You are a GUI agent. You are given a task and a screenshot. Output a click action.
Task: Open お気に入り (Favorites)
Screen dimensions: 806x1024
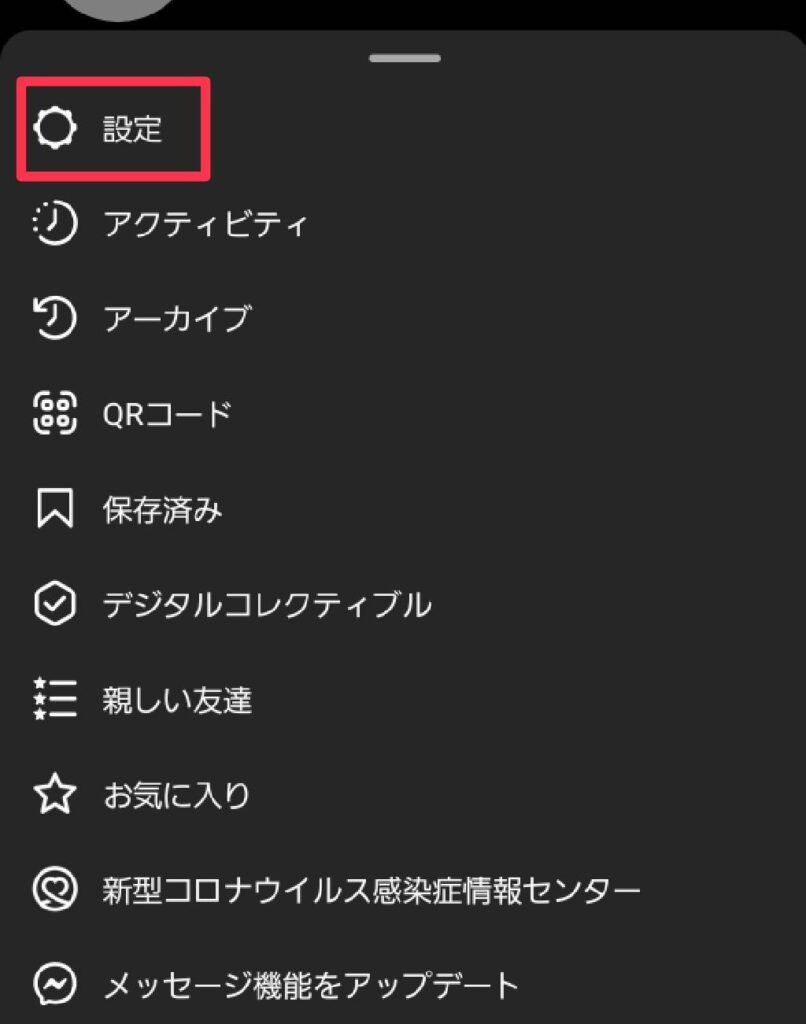pyautogui.click(x=176, y=796)
